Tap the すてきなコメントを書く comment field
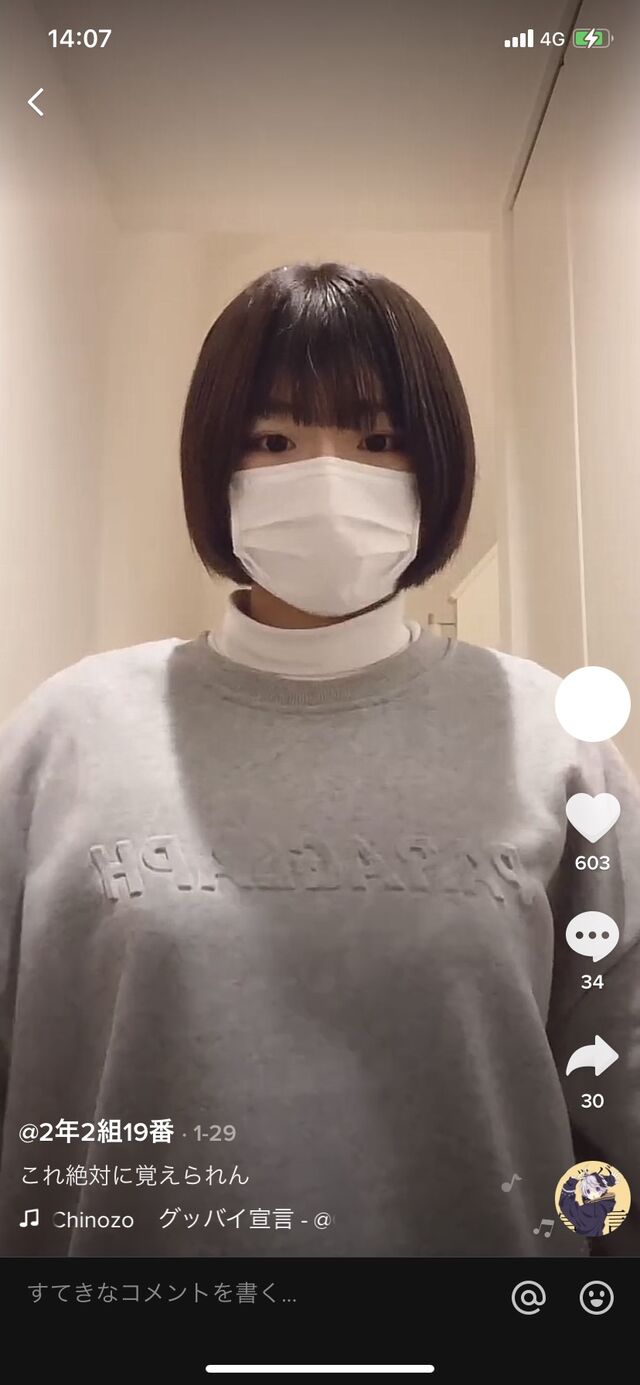Viewport: 640px width, 1385px height. click(250, 1294)
